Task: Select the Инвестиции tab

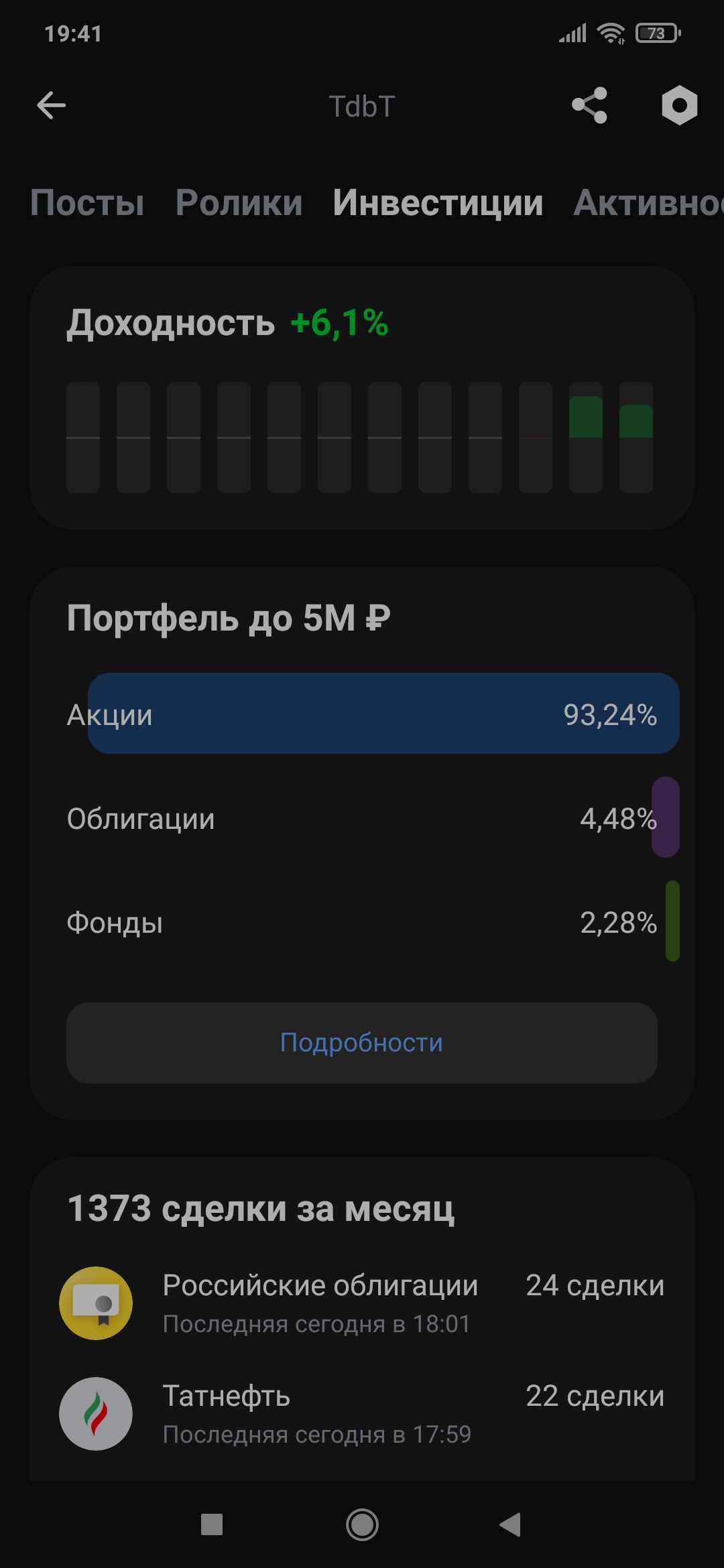Action: [438, 202]
